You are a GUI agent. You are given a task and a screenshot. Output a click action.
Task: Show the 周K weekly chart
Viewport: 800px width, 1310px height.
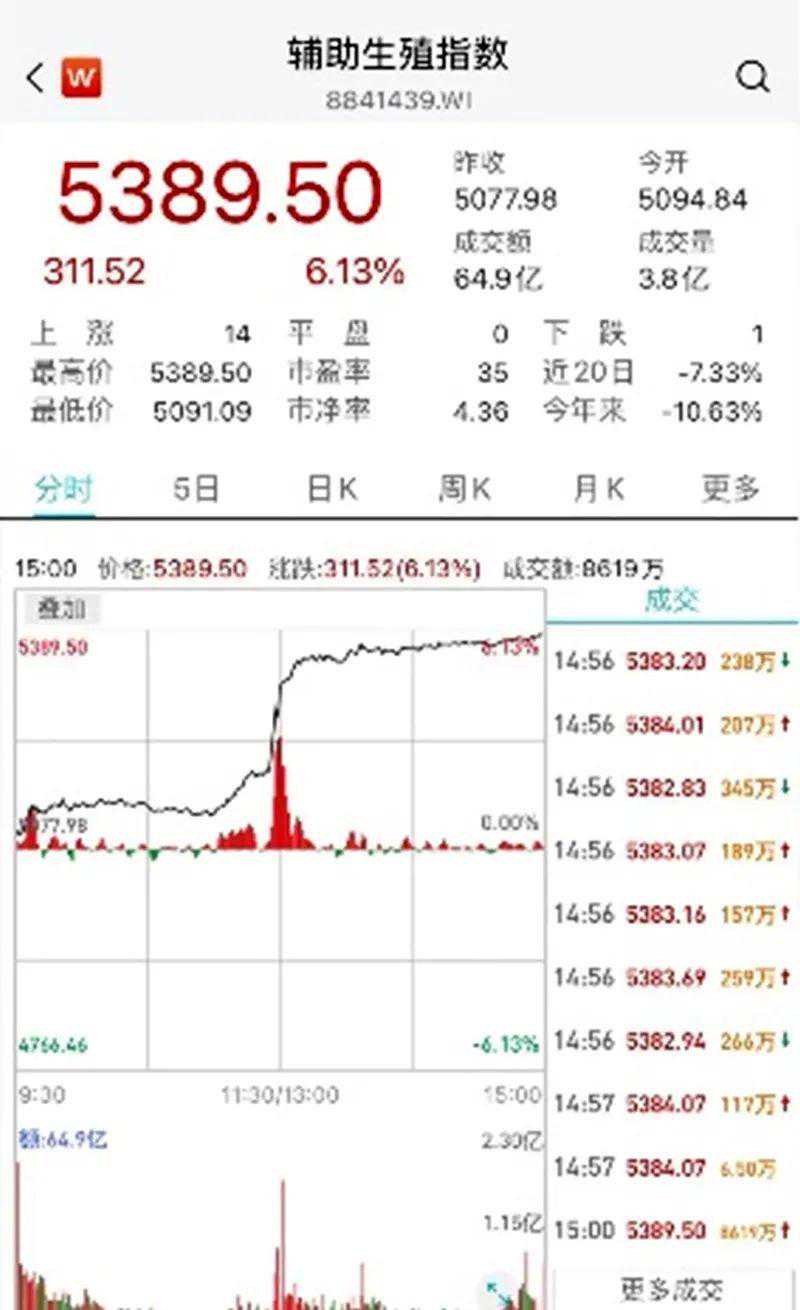pos(465,489)
